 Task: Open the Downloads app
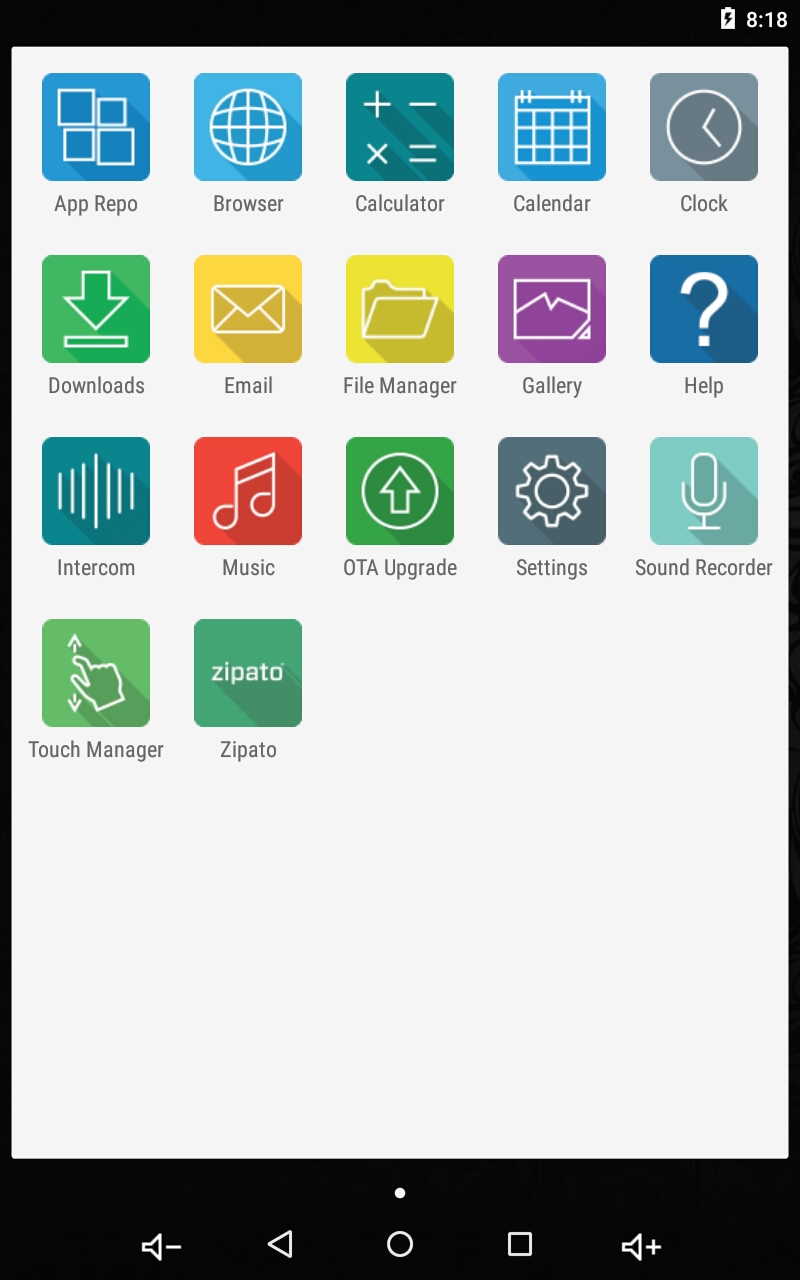pos(96,309)
